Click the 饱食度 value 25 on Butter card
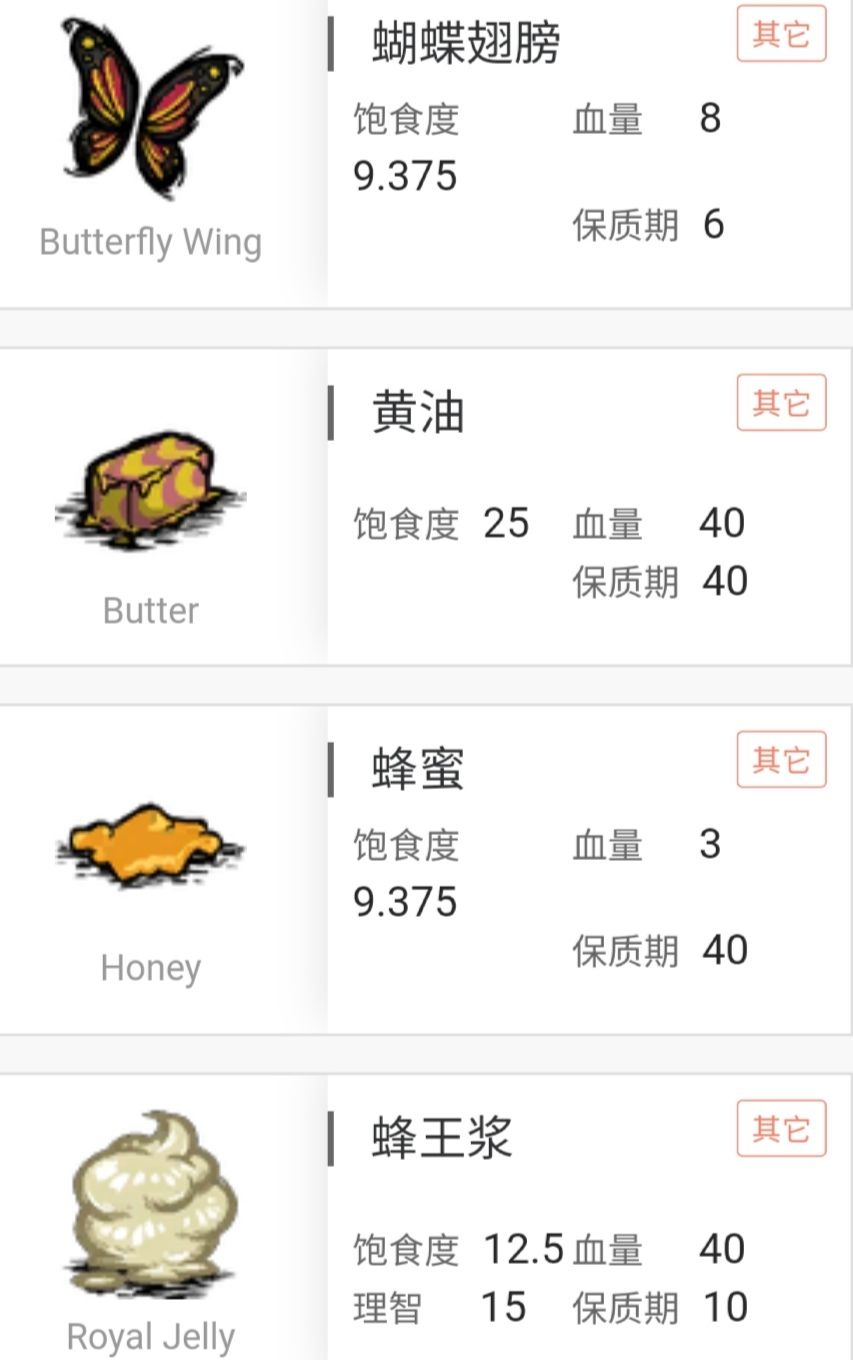This screenshot has width=853, height=1360. [x=506, y=523]
